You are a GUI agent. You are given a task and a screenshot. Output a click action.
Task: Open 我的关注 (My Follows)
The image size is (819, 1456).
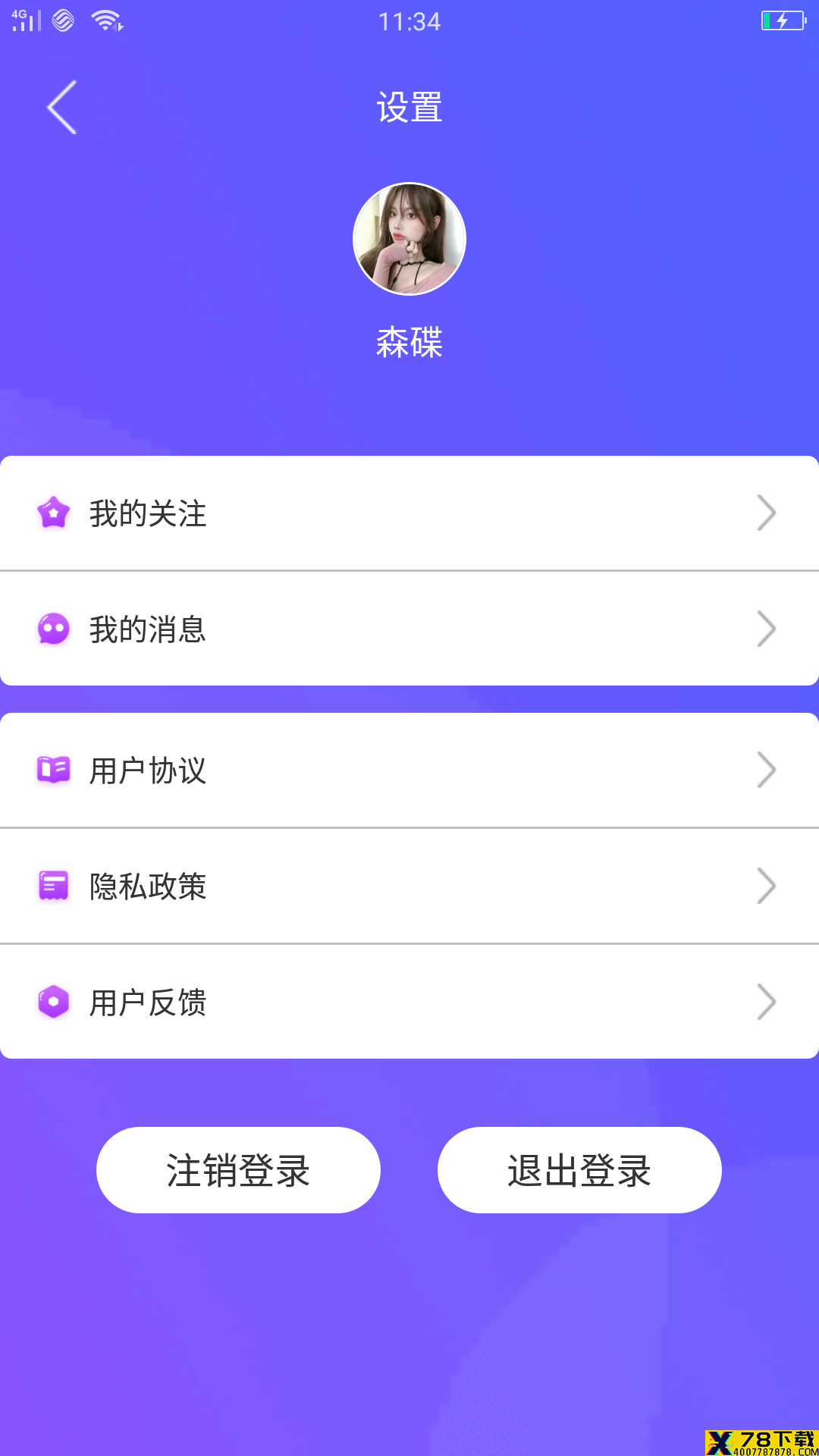tap(409, 513)
